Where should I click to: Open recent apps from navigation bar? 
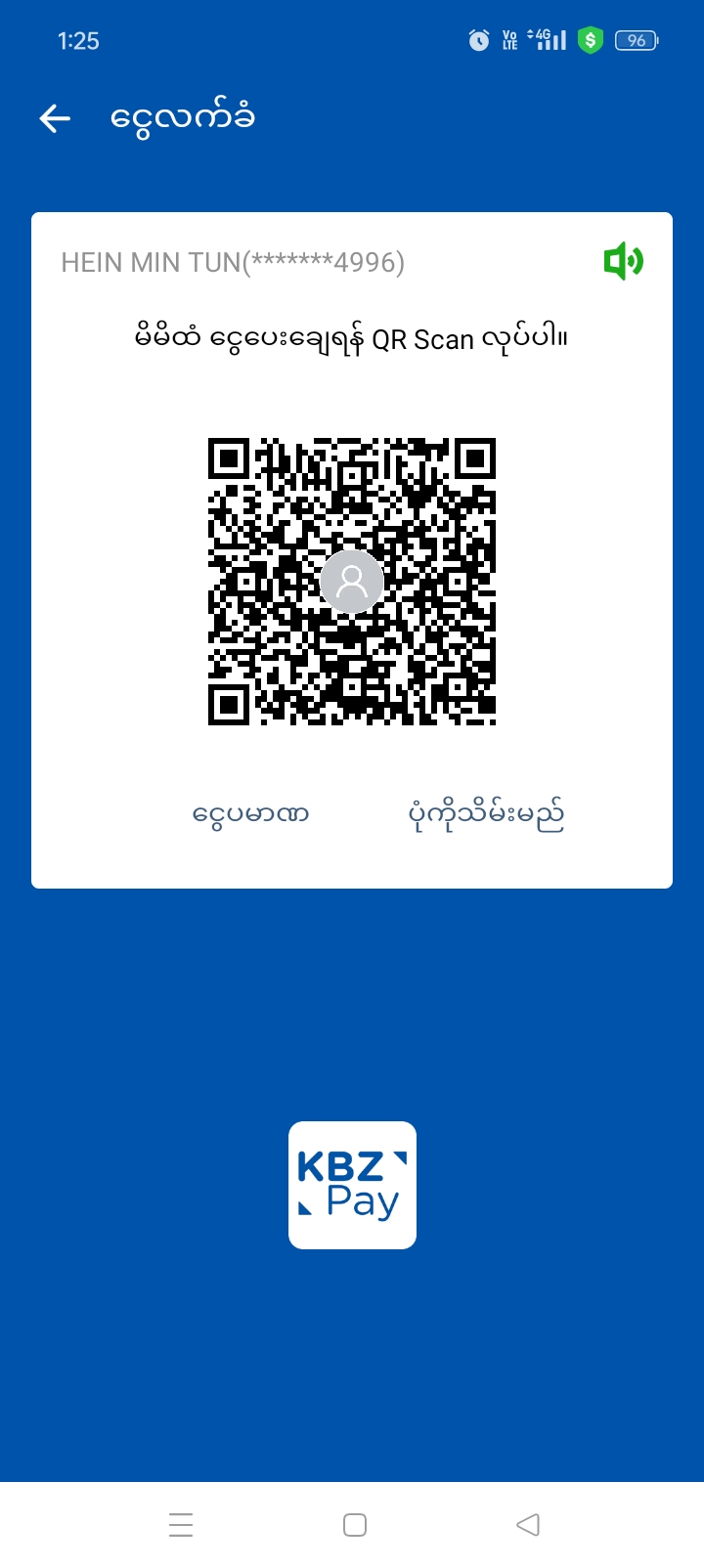point(181,1524)
